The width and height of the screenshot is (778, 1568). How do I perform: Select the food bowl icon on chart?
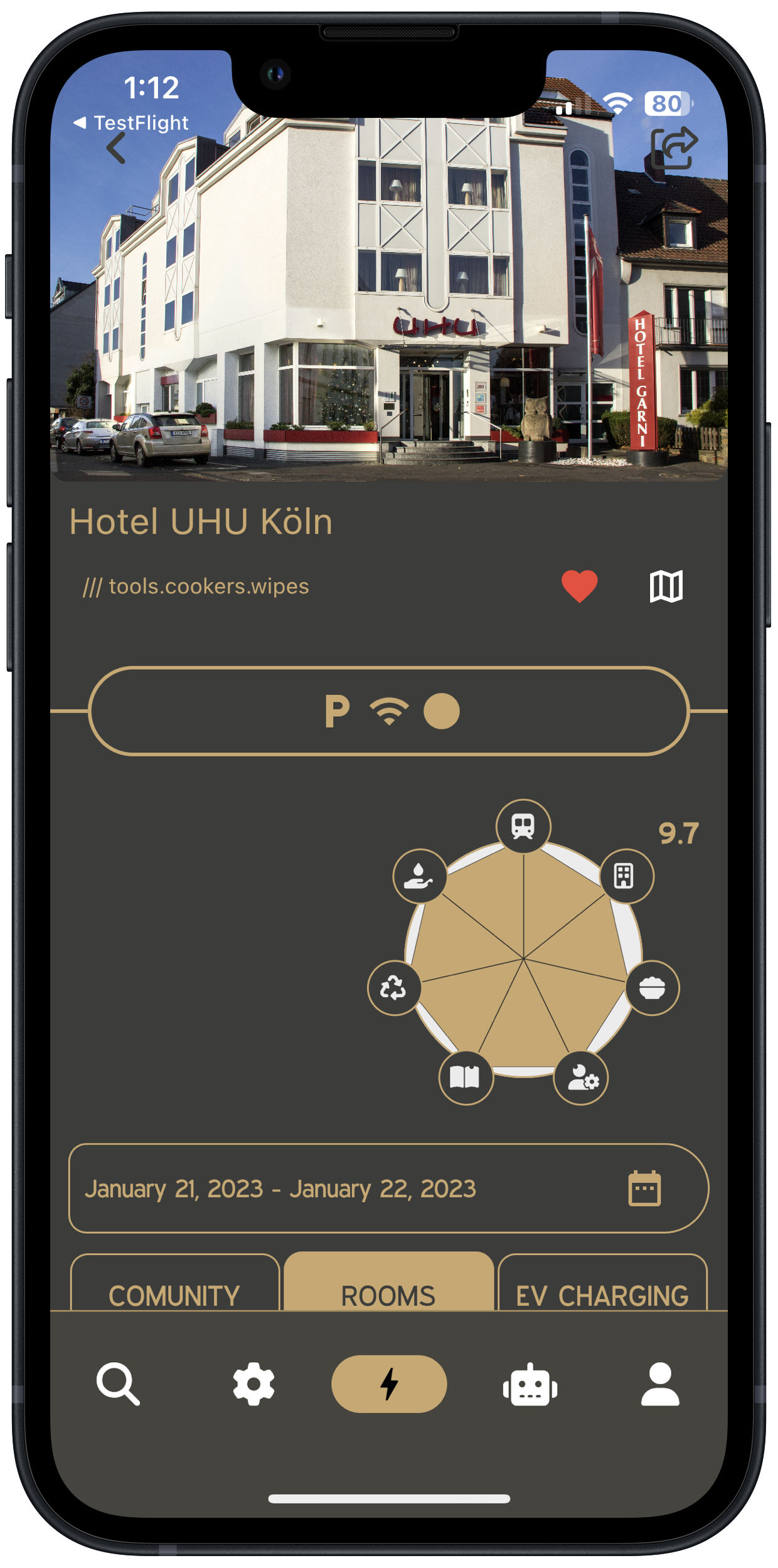pyautogui.click(x=652, y=988)
